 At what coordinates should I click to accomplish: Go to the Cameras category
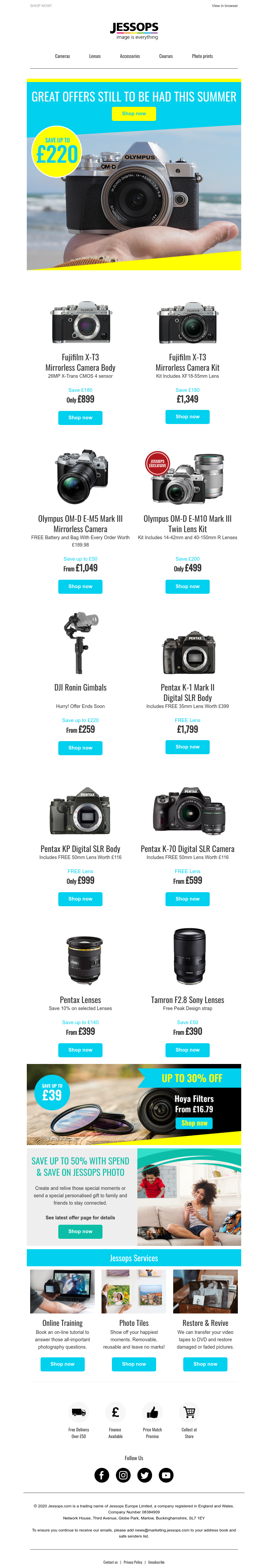click(x=62, y=56)
